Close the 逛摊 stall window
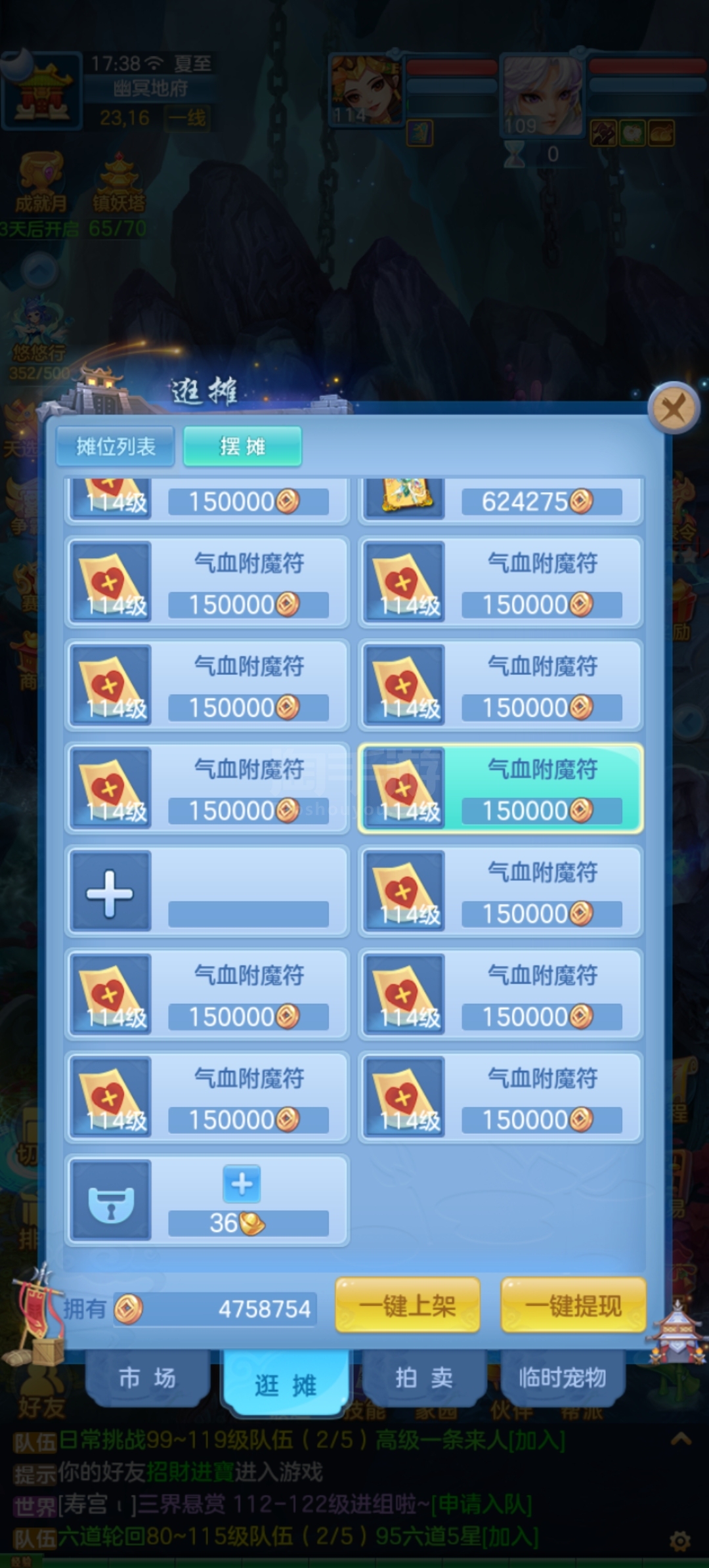Image resolution: width=709 pixels, height=1568 pixels. (x=674, y=408)
